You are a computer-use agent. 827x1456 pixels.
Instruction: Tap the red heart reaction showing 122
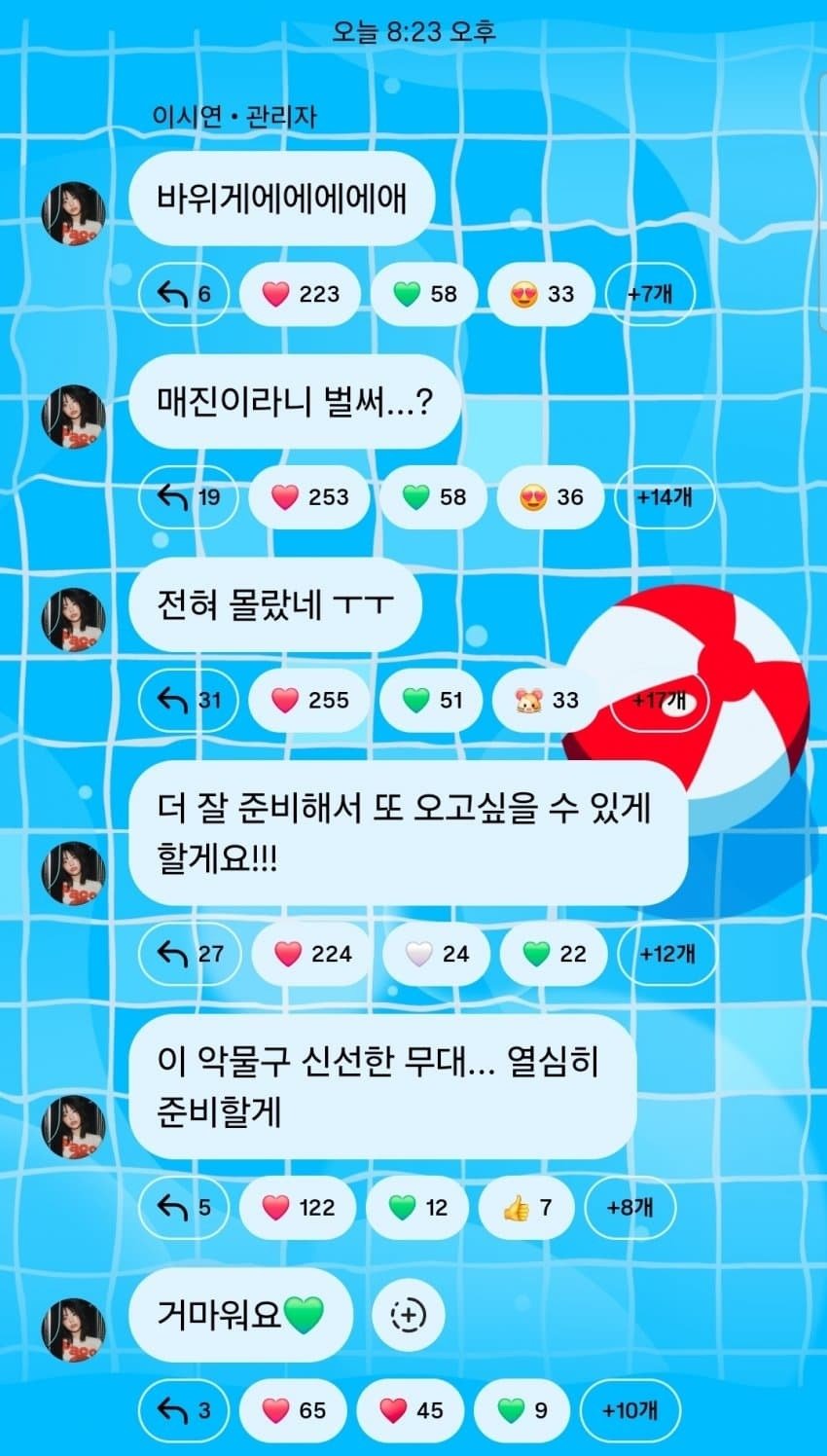[299, 1208]
